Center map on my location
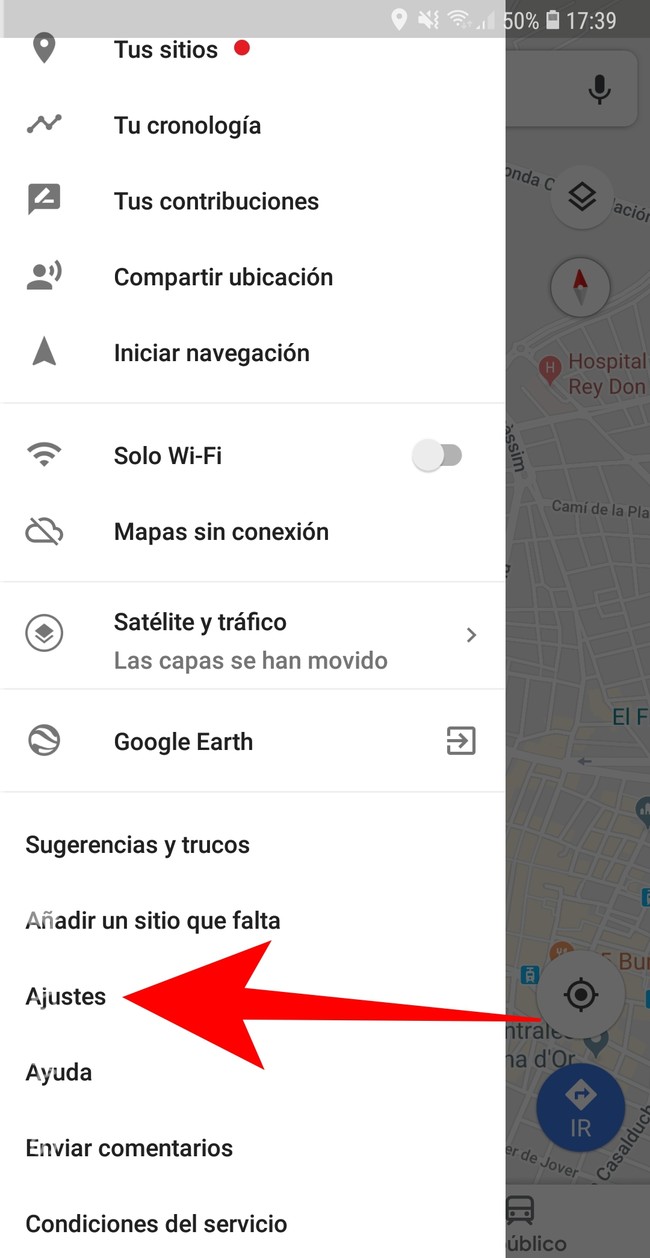 click(x=580, y=994)
